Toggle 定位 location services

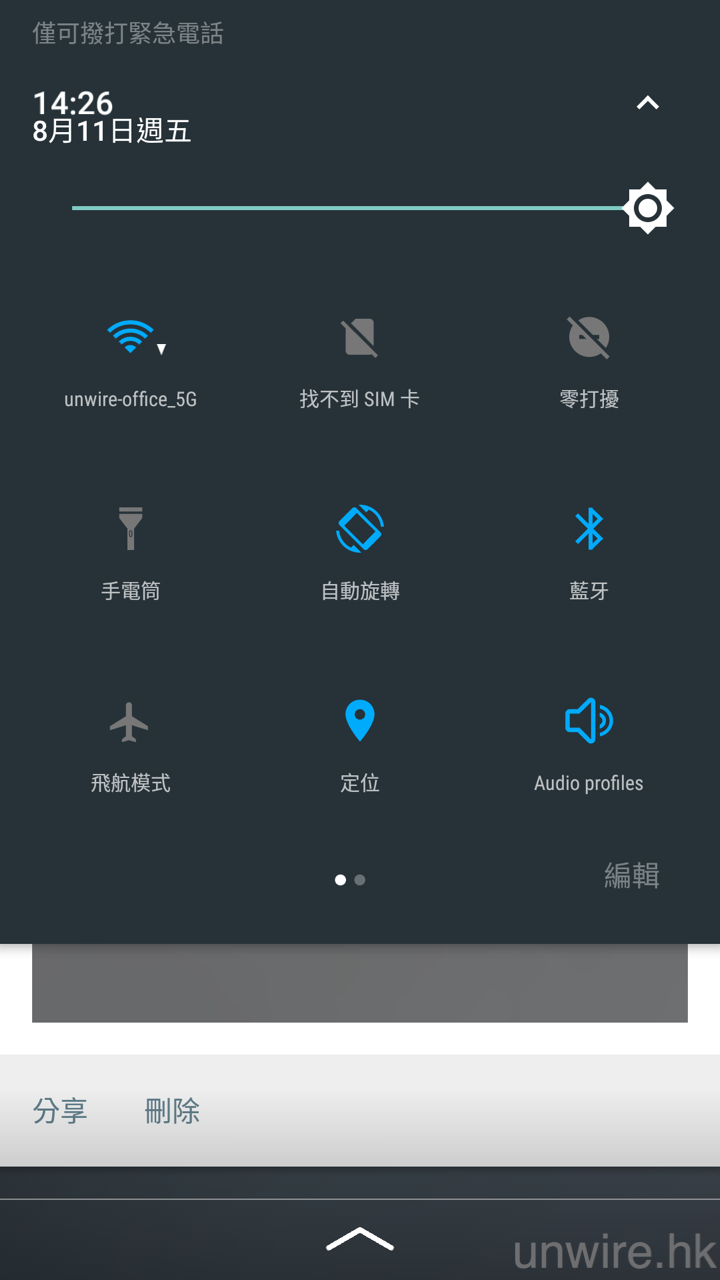[359, 721]
